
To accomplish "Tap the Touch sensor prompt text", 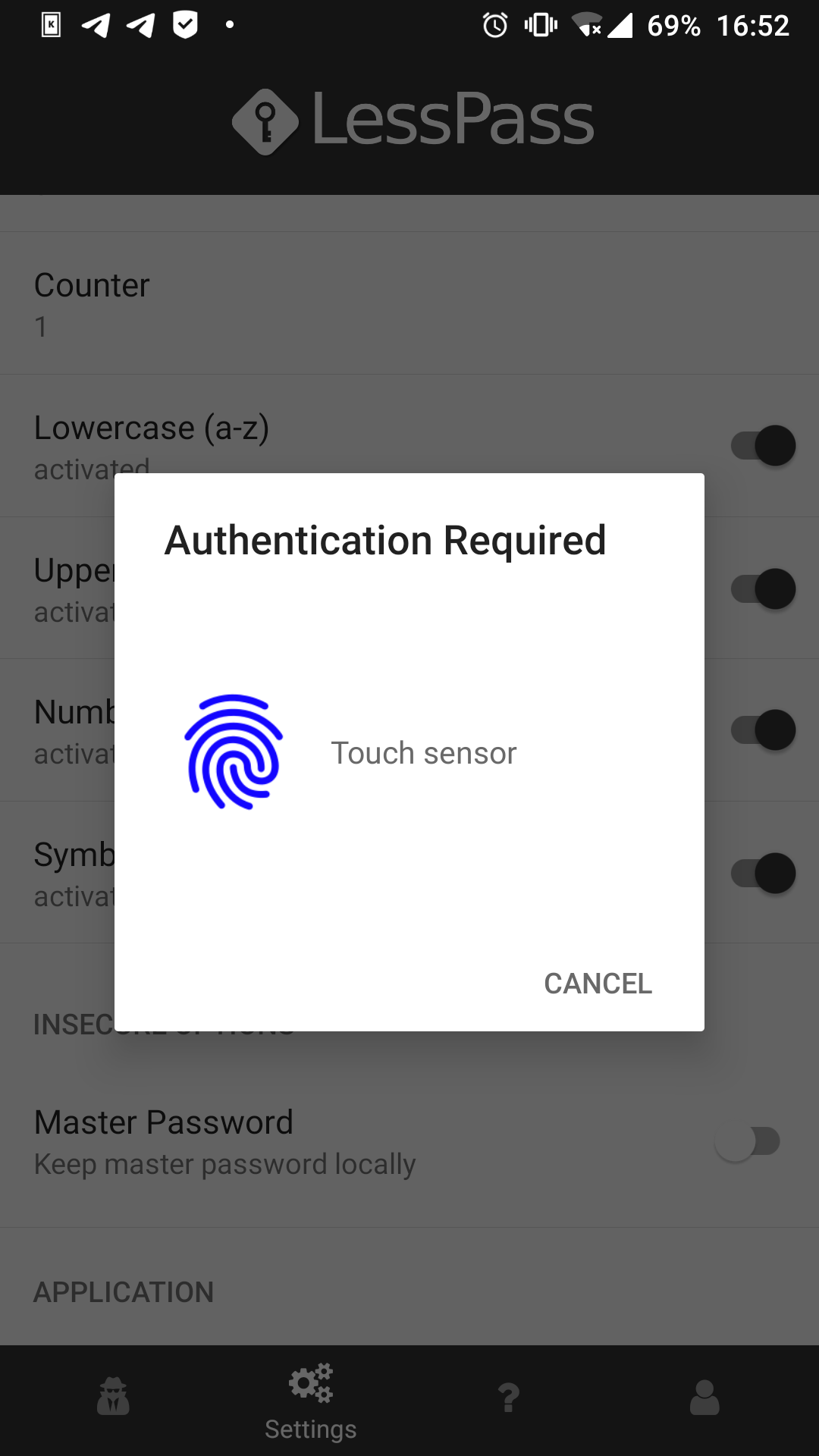I will [422, 753].
